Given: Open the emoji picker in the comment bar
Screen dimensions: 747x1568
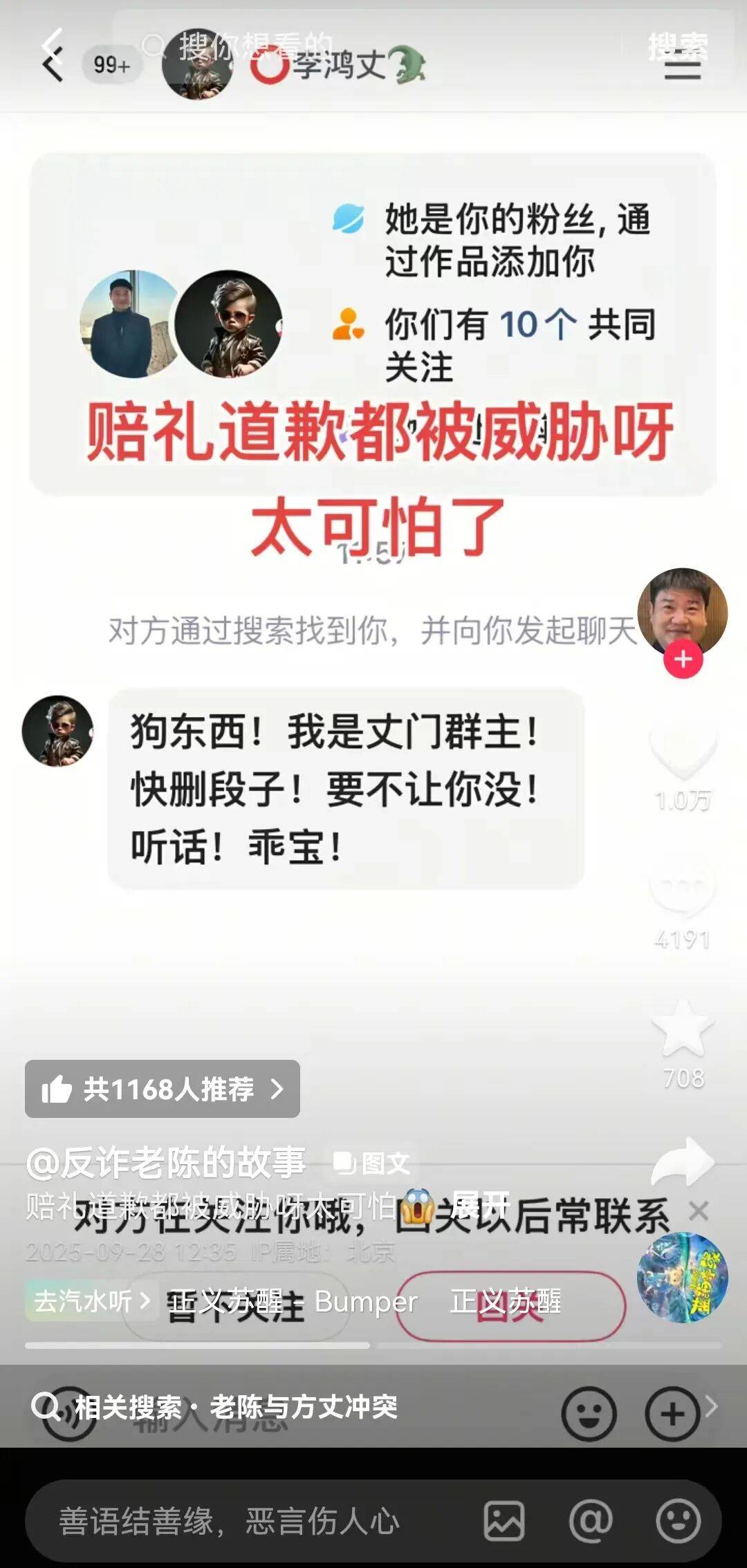Looking at the screenshot, I should (677, 1521).
